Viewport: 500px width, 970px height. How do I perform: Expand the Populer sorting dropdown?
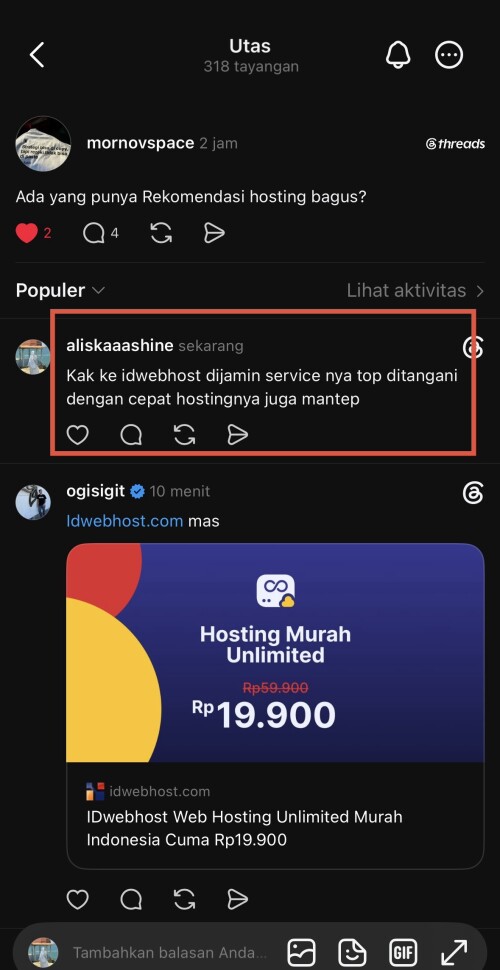(x=61, y=290)
